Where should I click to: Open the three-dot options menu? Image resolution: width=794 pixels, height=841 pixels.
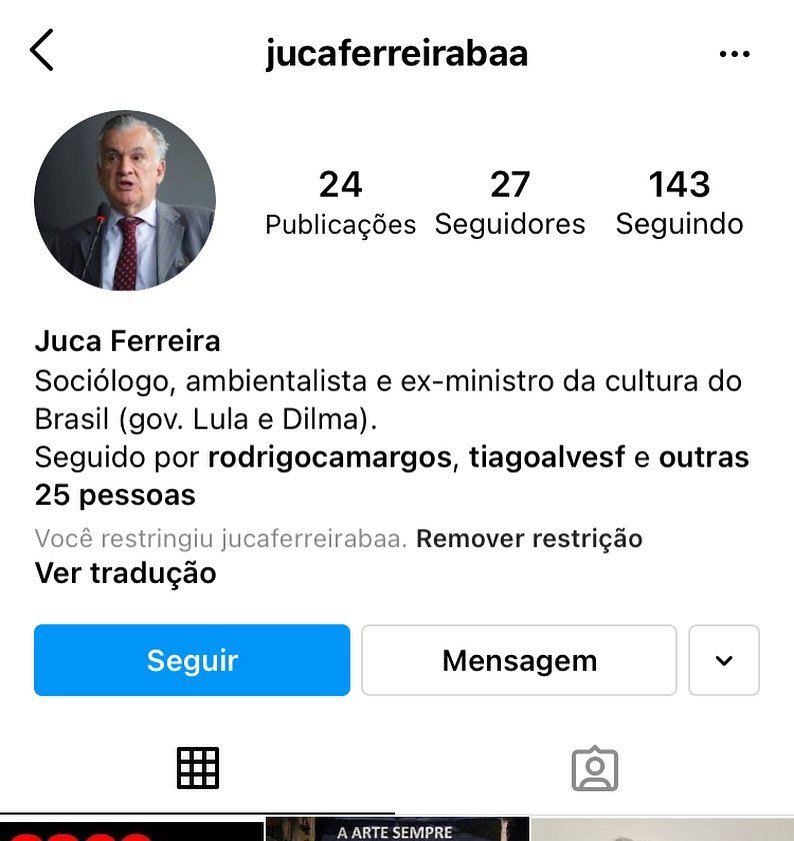[734, 54]
